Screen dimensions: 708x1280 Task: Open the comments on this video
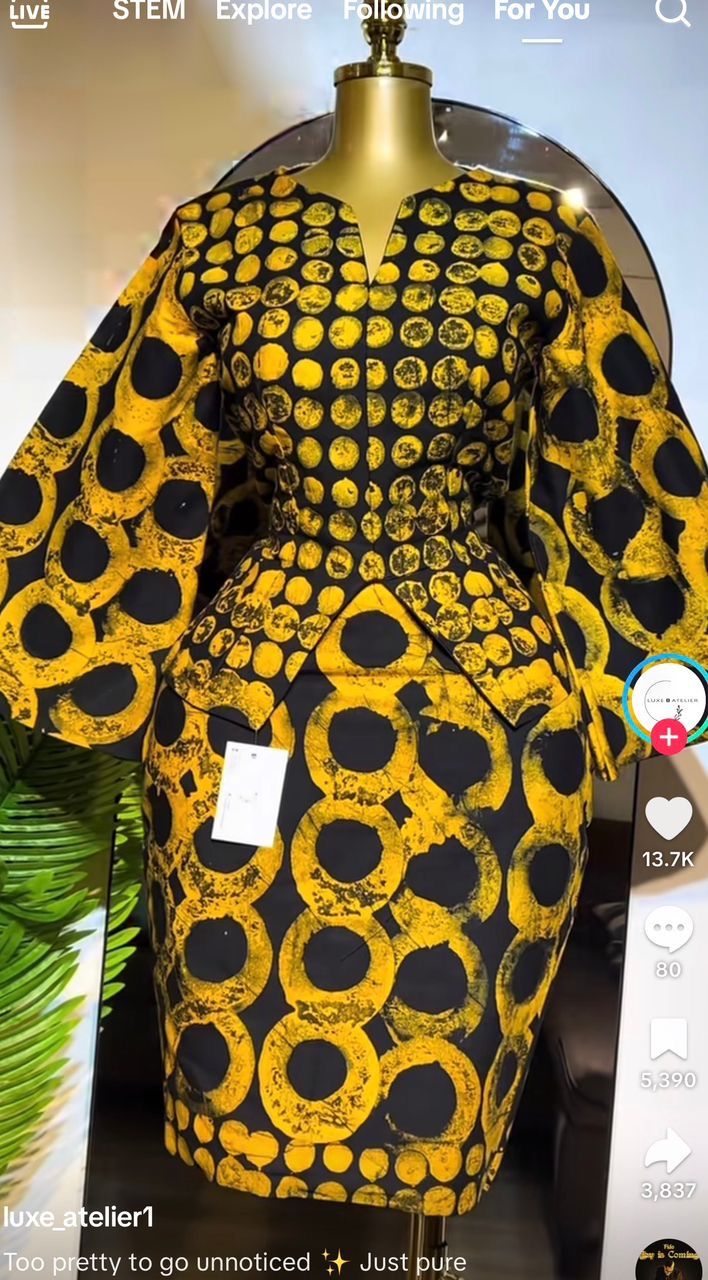coord(668,931)
